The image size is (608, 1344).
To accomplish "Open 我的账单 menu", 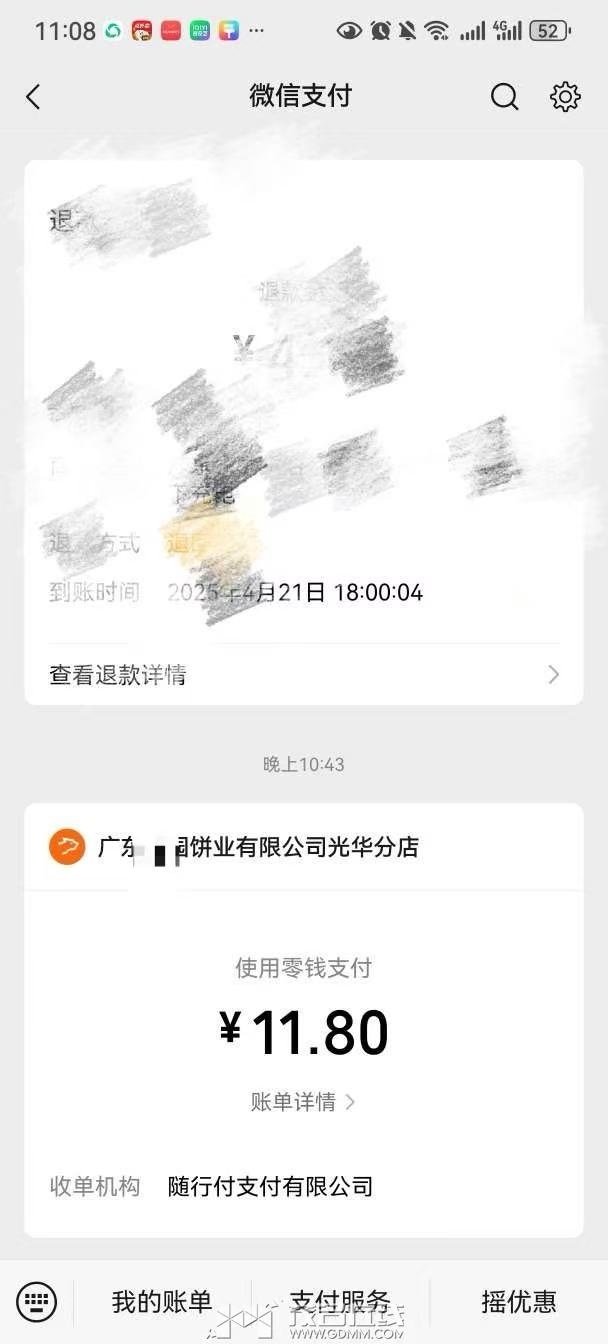I will coord(162,1301).
